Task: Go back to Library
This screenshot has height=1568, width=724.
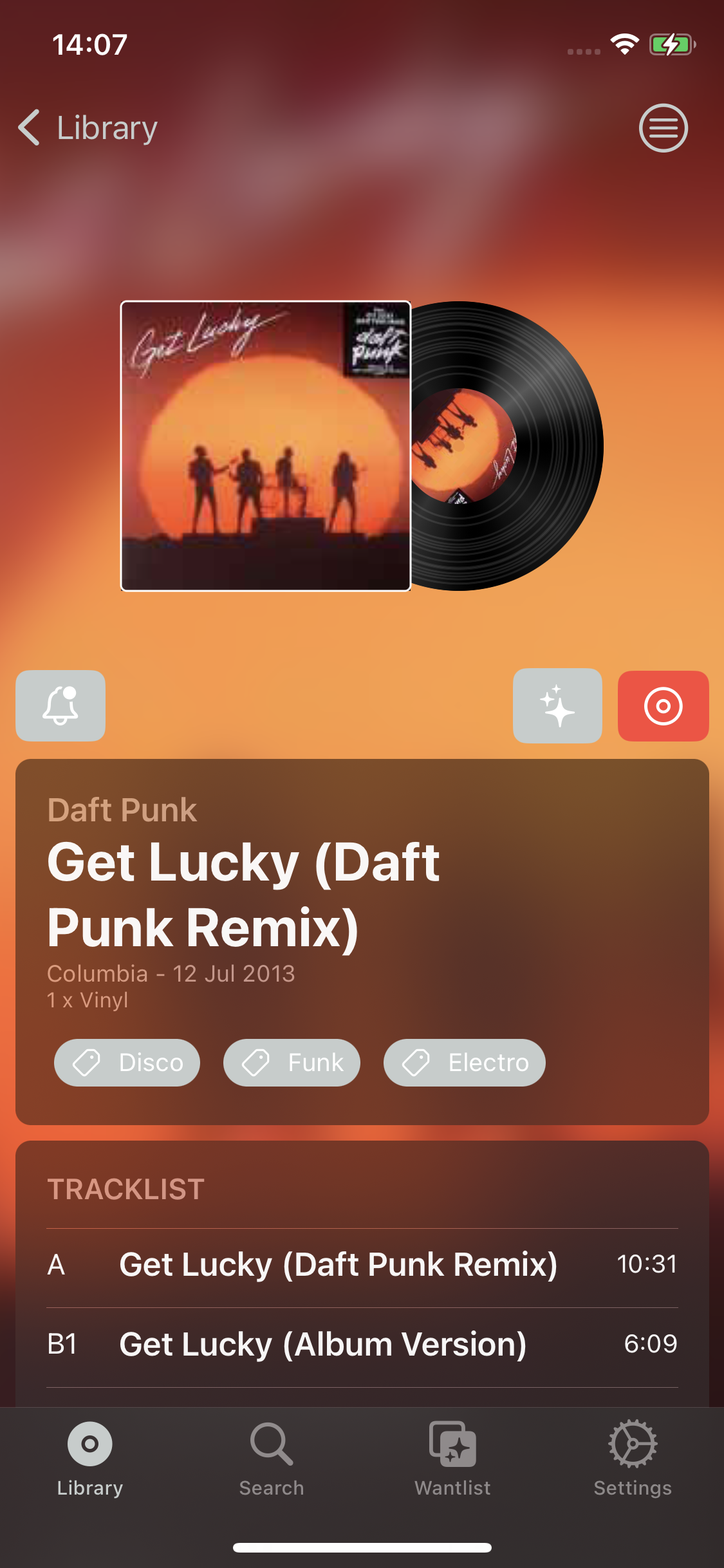Action: 88,127
